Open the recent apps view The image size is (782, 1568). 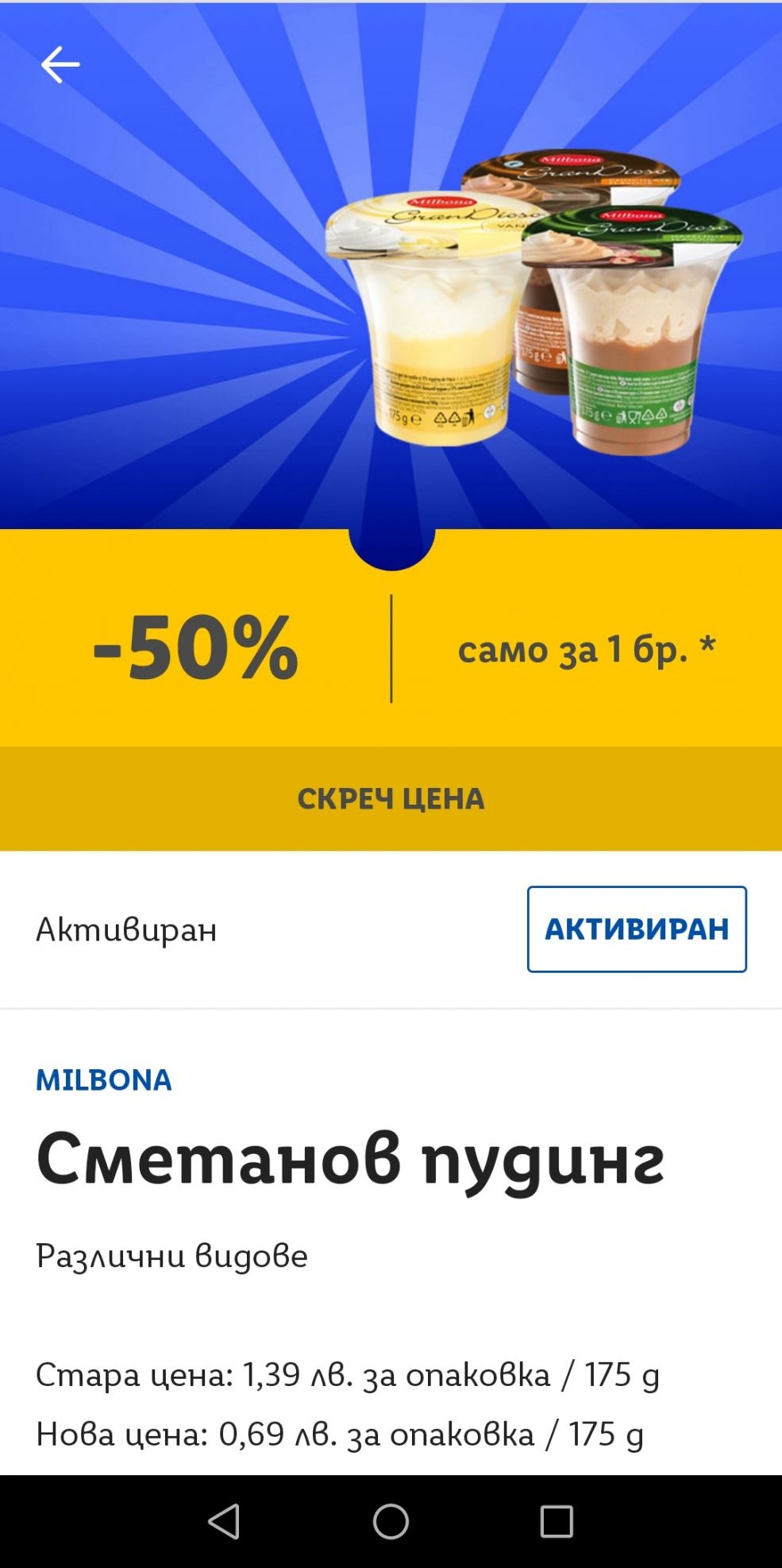557,1521
